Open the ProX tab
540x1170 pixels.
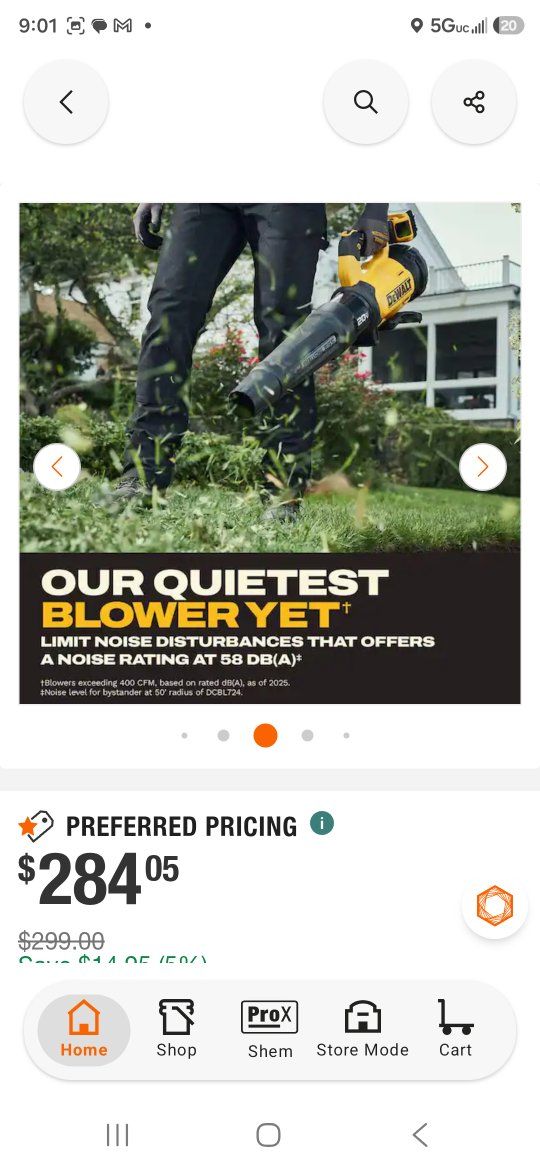(x=270, y=1030)
